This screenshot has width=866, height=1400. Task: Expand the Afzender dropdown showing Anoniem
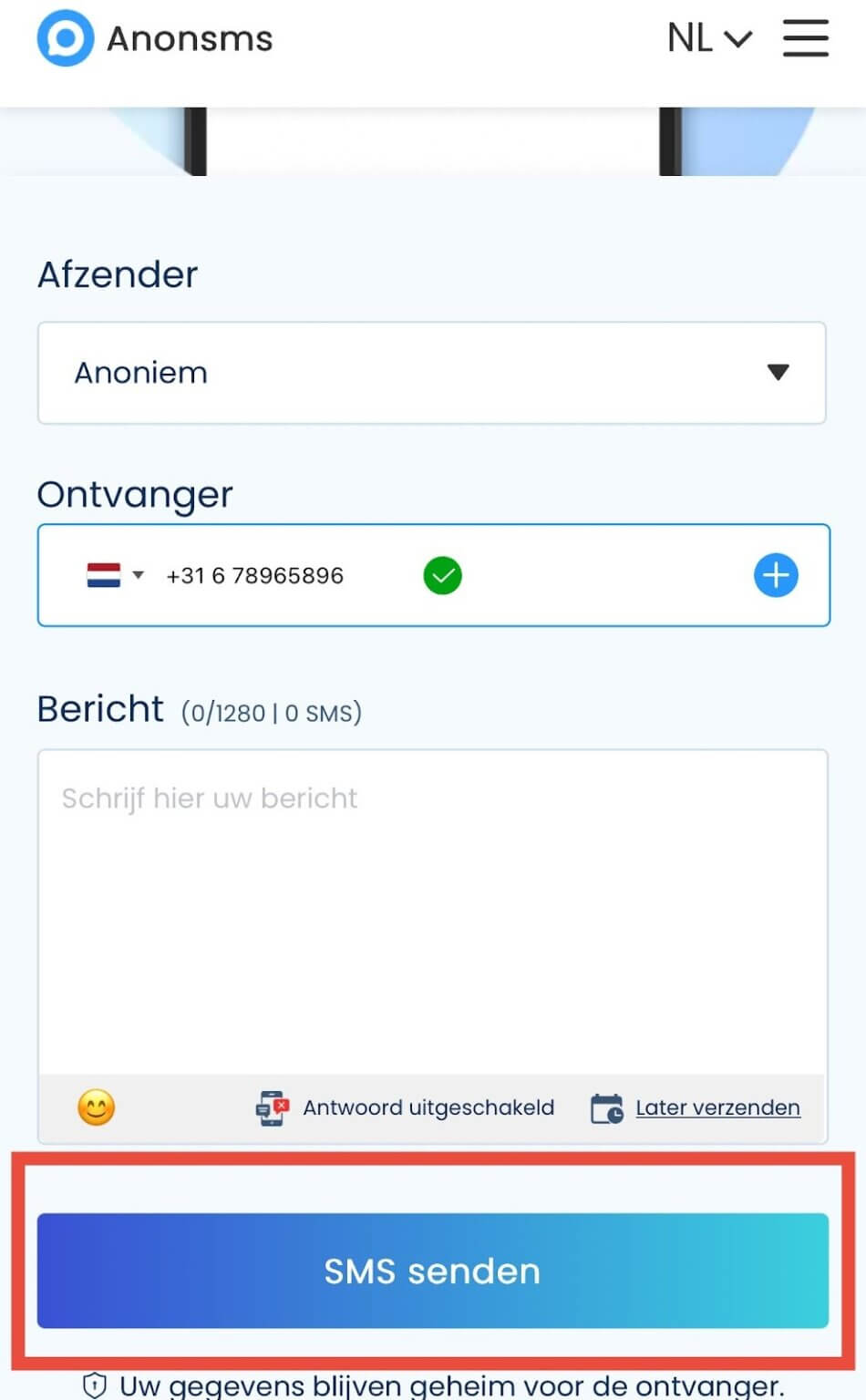(x=432, y=373)
